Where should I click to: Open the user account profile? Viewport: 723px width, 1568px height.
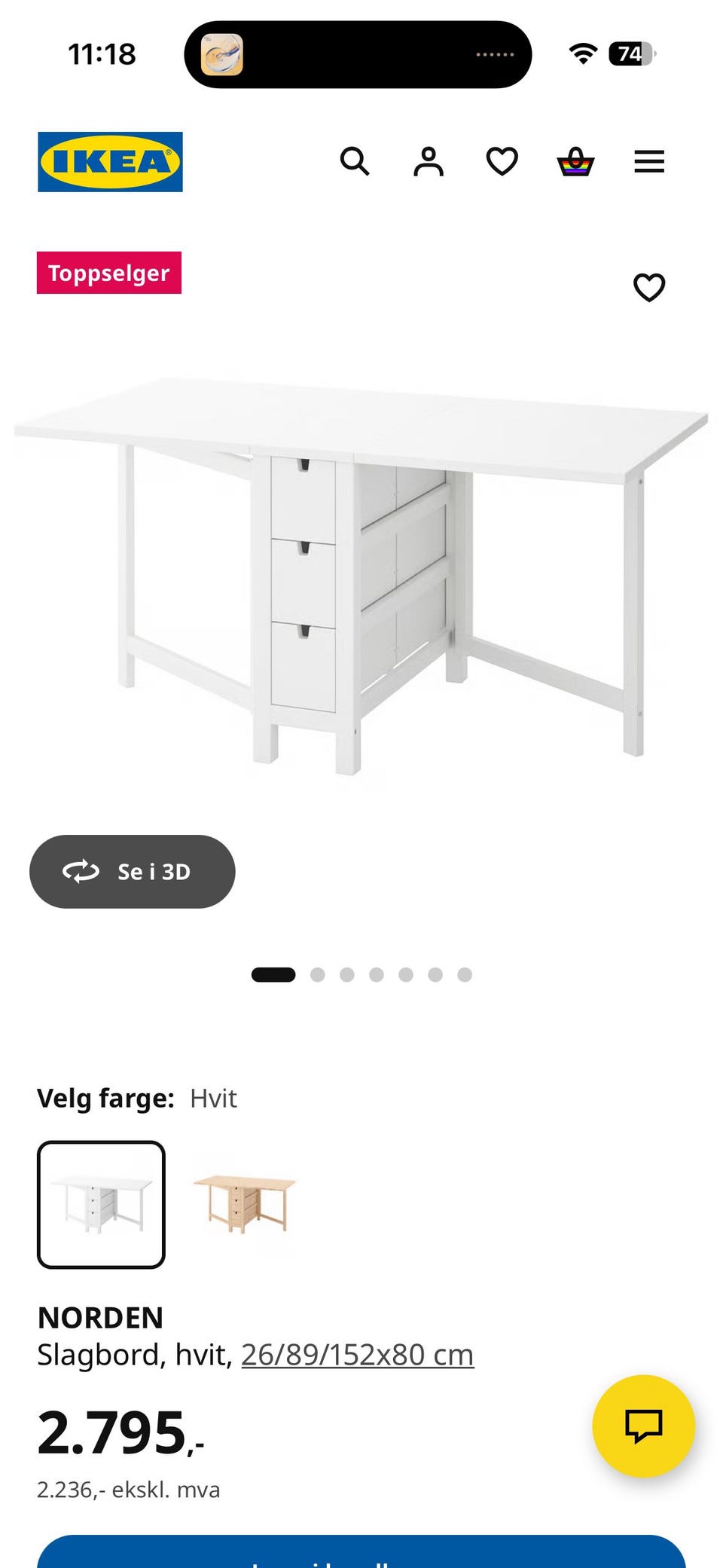[x=429, y=161]
